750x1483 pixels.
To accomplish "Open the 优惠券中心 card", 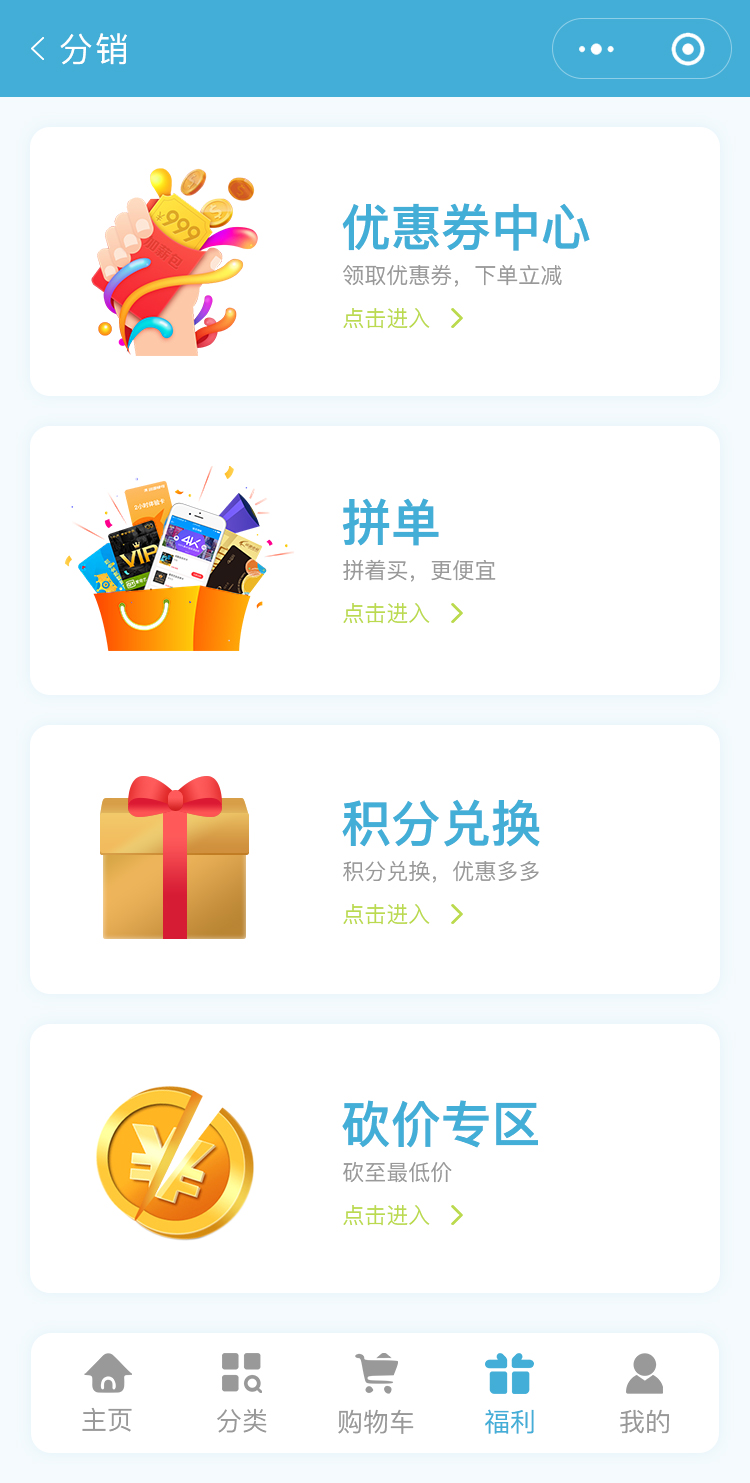I will pyautogui.click(x=375, y=262).
